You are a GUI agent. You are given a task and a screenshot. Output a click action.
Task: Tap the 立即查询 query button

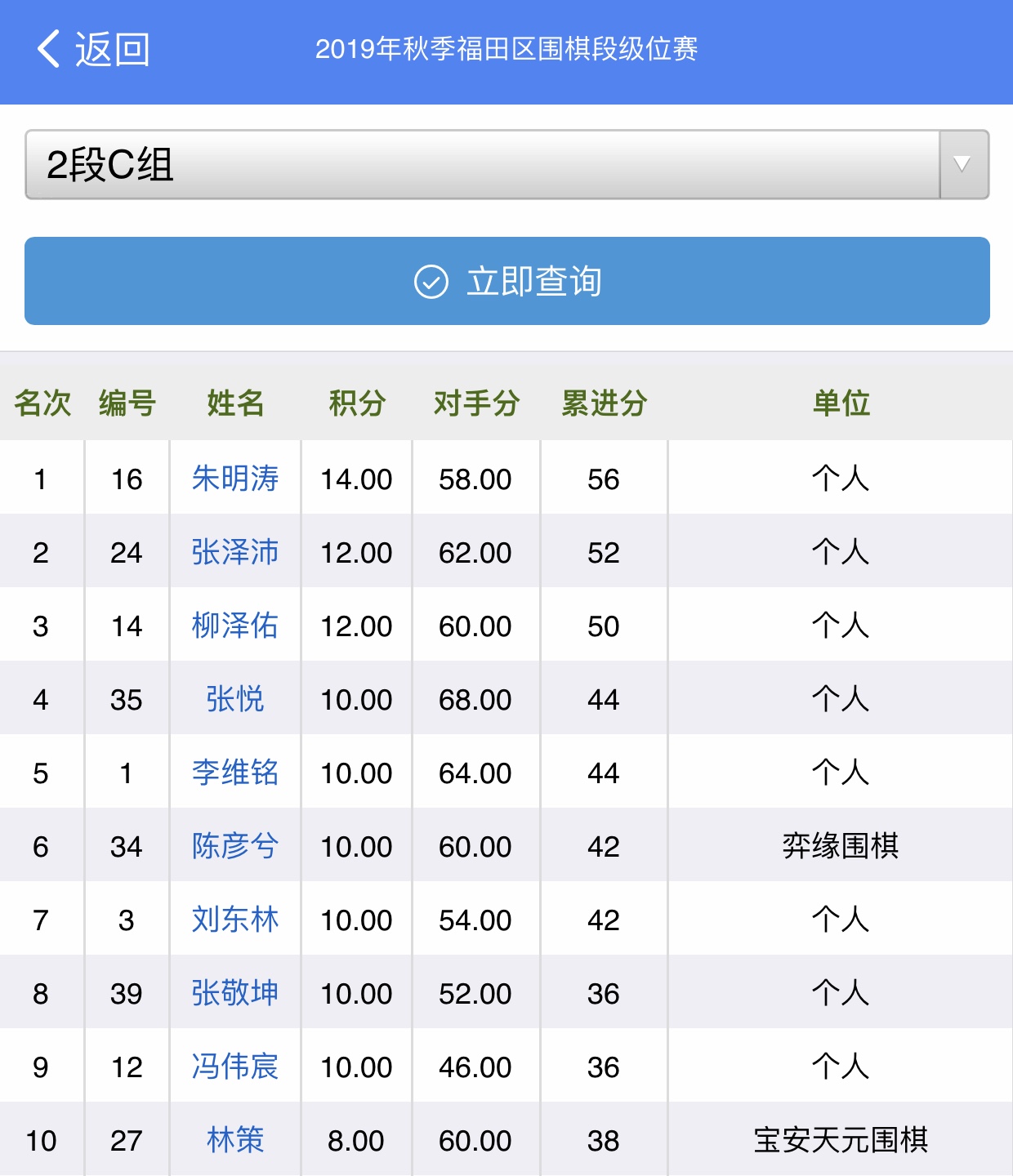506,282
